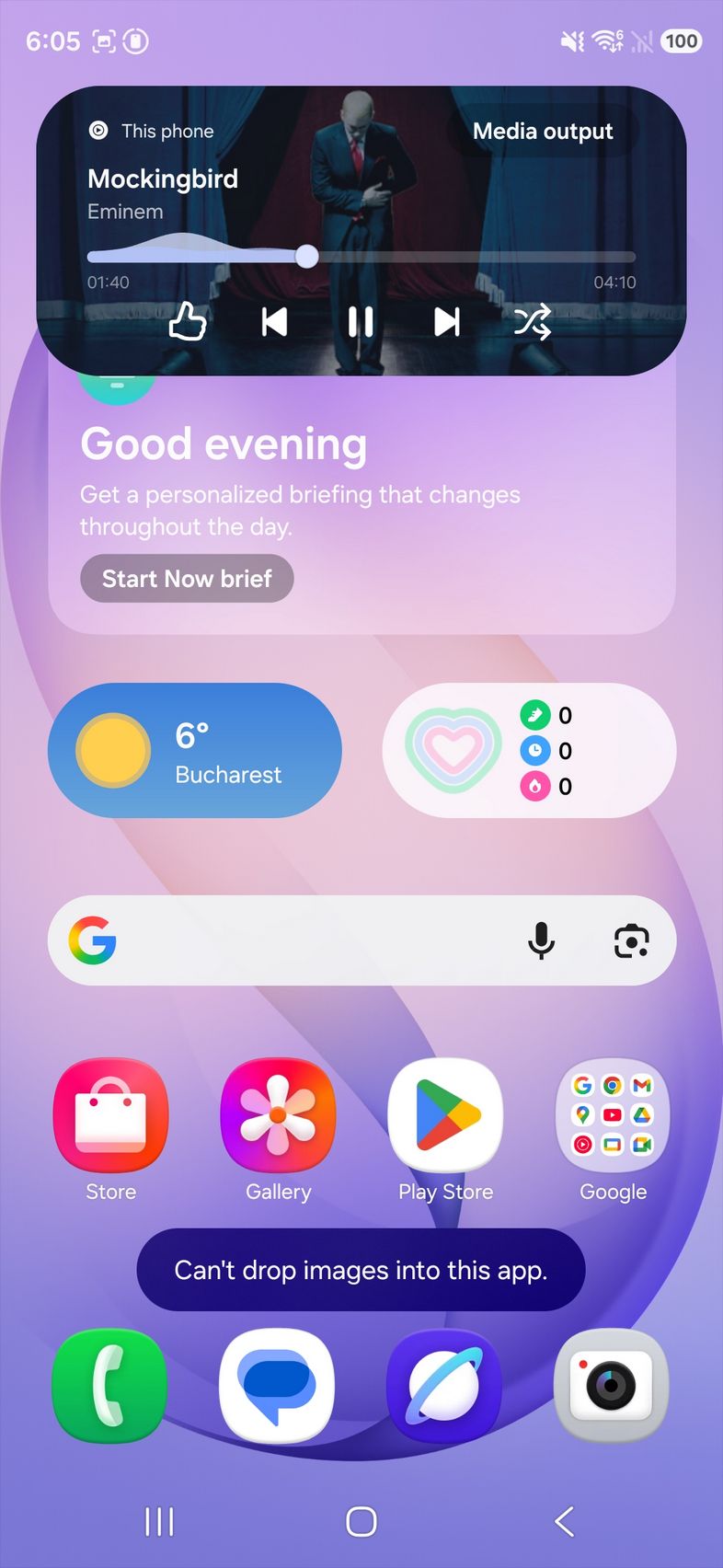The image size is (723, 1568).
Task: Go back to the previous song
Action: [x=274, y=322]
